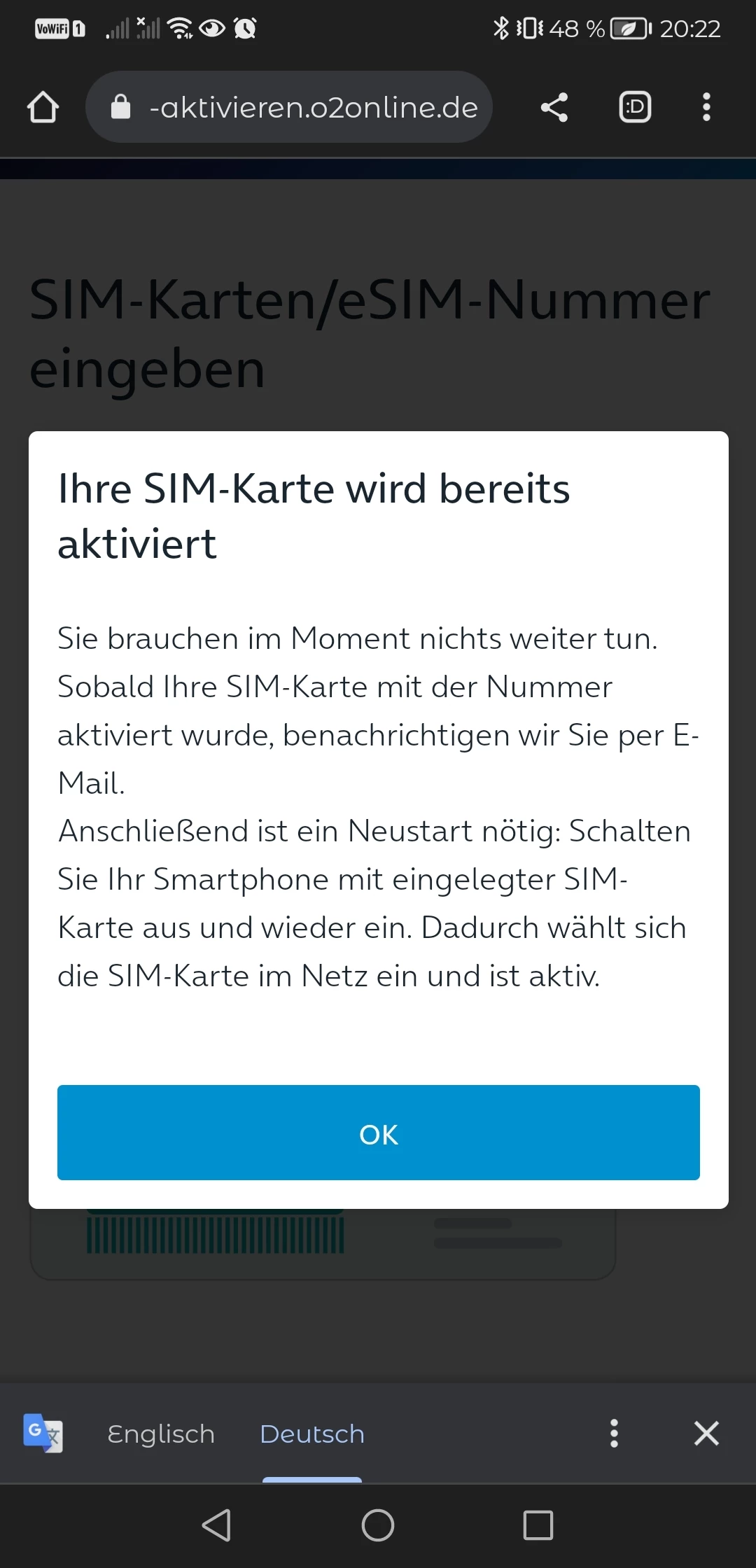Go to the browser home page
Screen dimensions: 756x1568
[x=43, y=107]
